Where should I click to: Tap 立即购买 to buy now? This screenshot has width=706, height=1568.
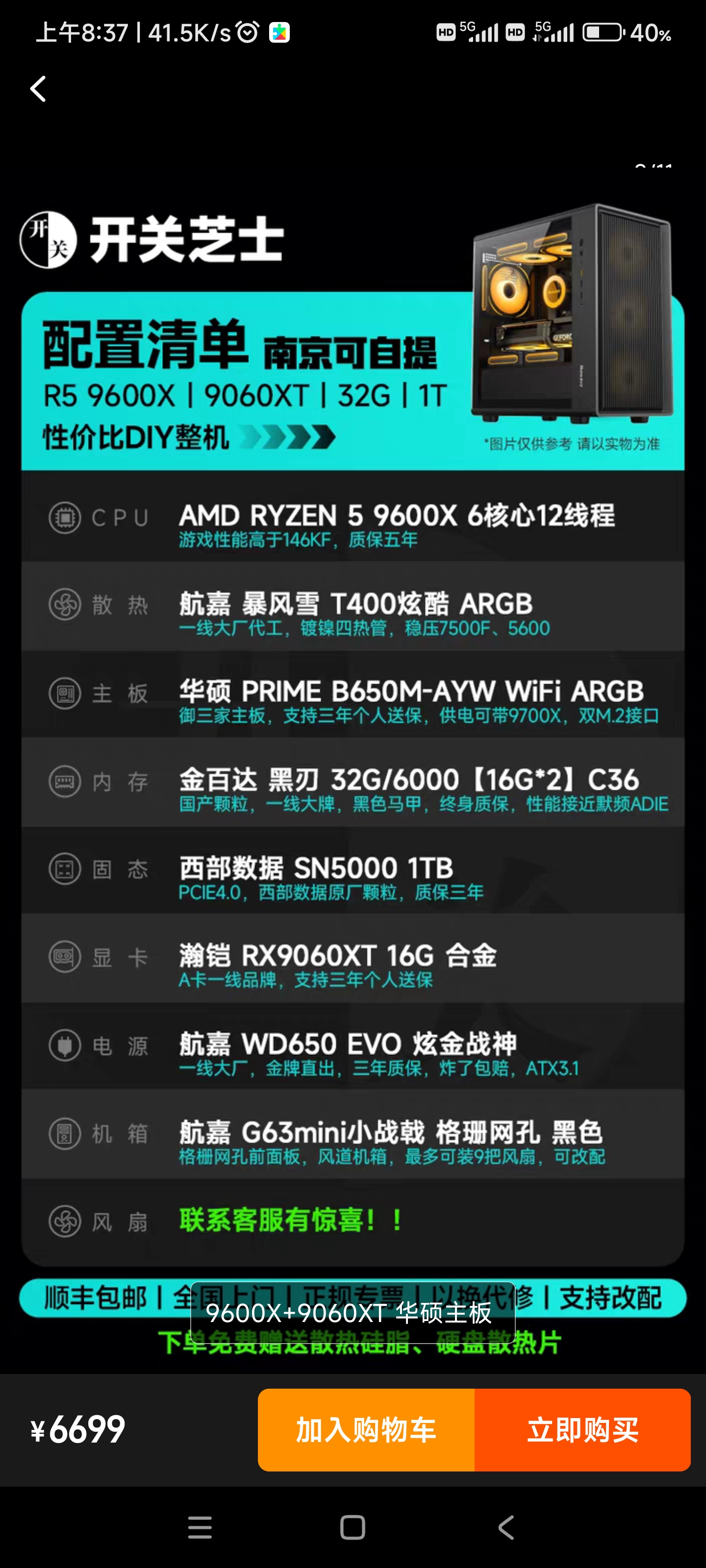pos(582,1430)
